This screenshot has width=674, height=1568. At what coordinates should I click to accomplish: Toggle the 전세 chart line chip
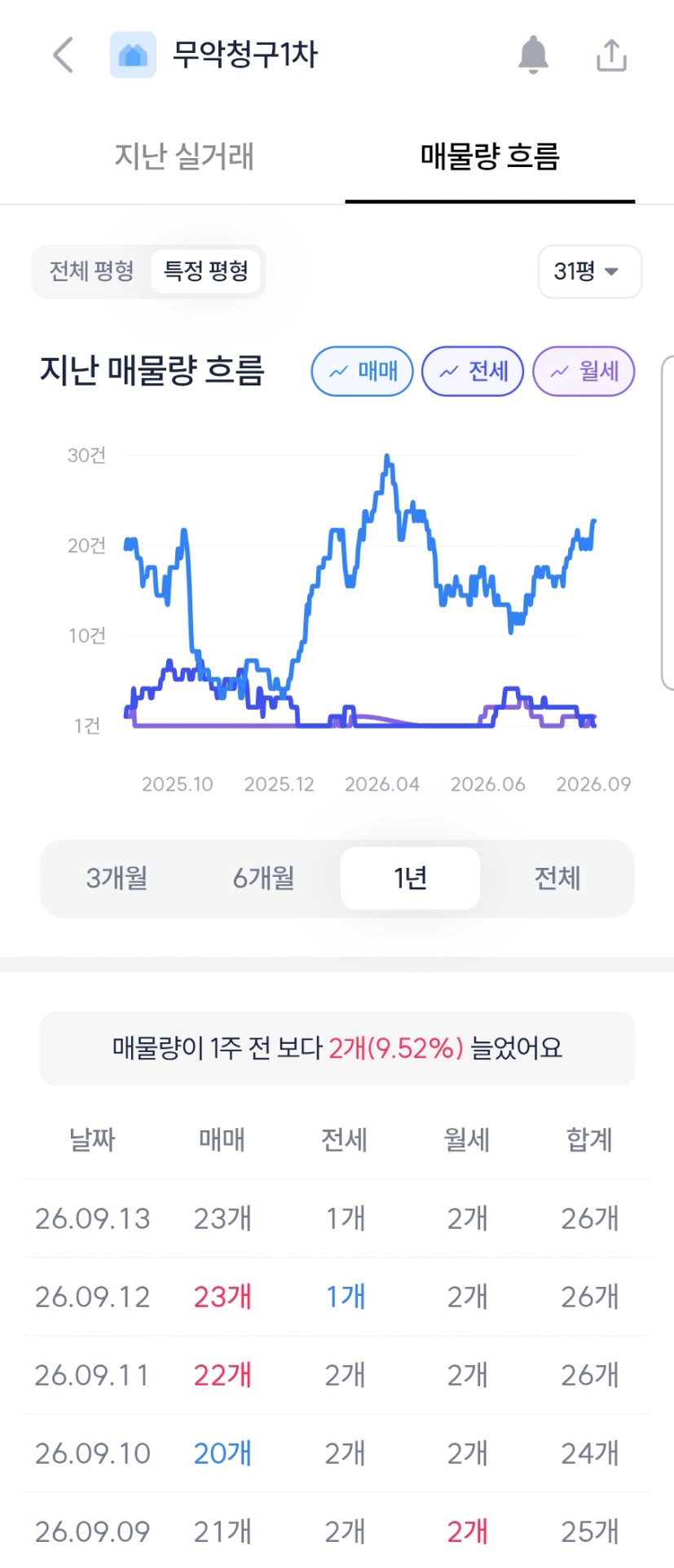(x=473, y=372)
